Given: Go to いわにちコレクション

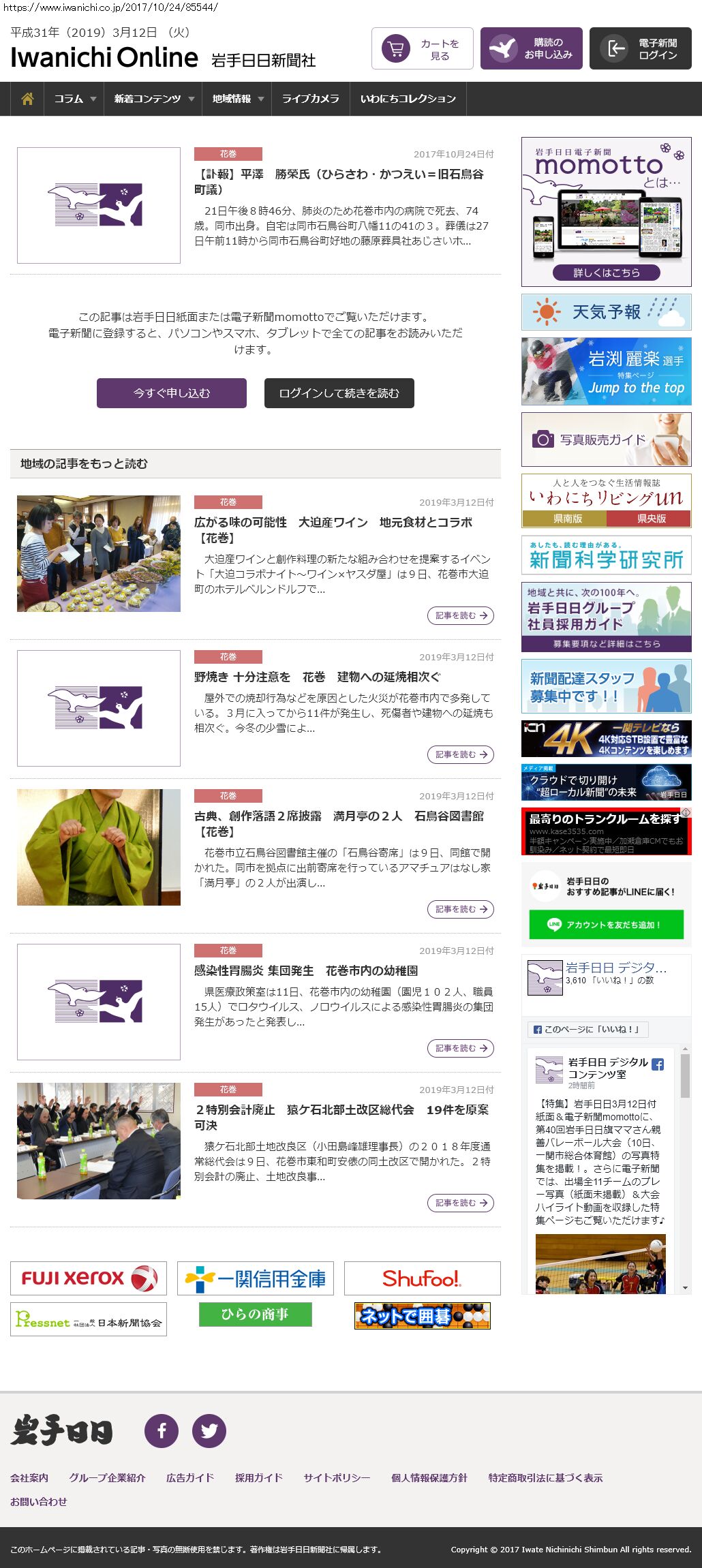Looking at the screenshot, I should tap(408, 99).
